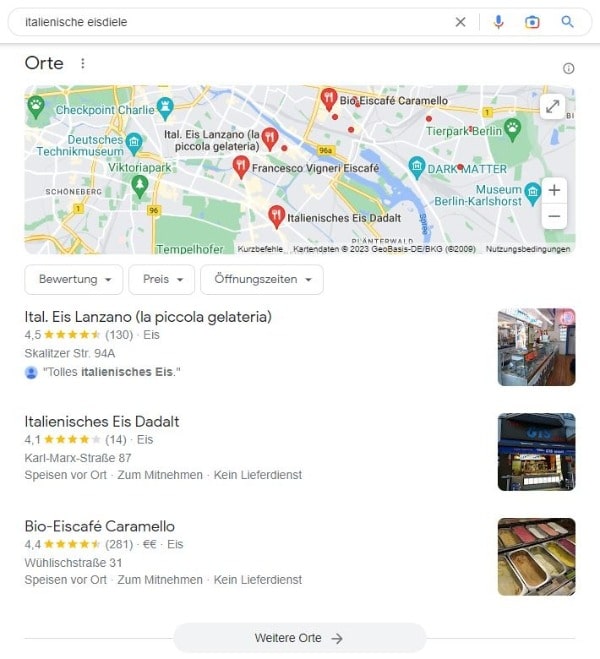Image resolution: width=600 pixels, height=659 pixels.
Task: Open the Italienisches Eis Dadalt result
Action: 102,421
